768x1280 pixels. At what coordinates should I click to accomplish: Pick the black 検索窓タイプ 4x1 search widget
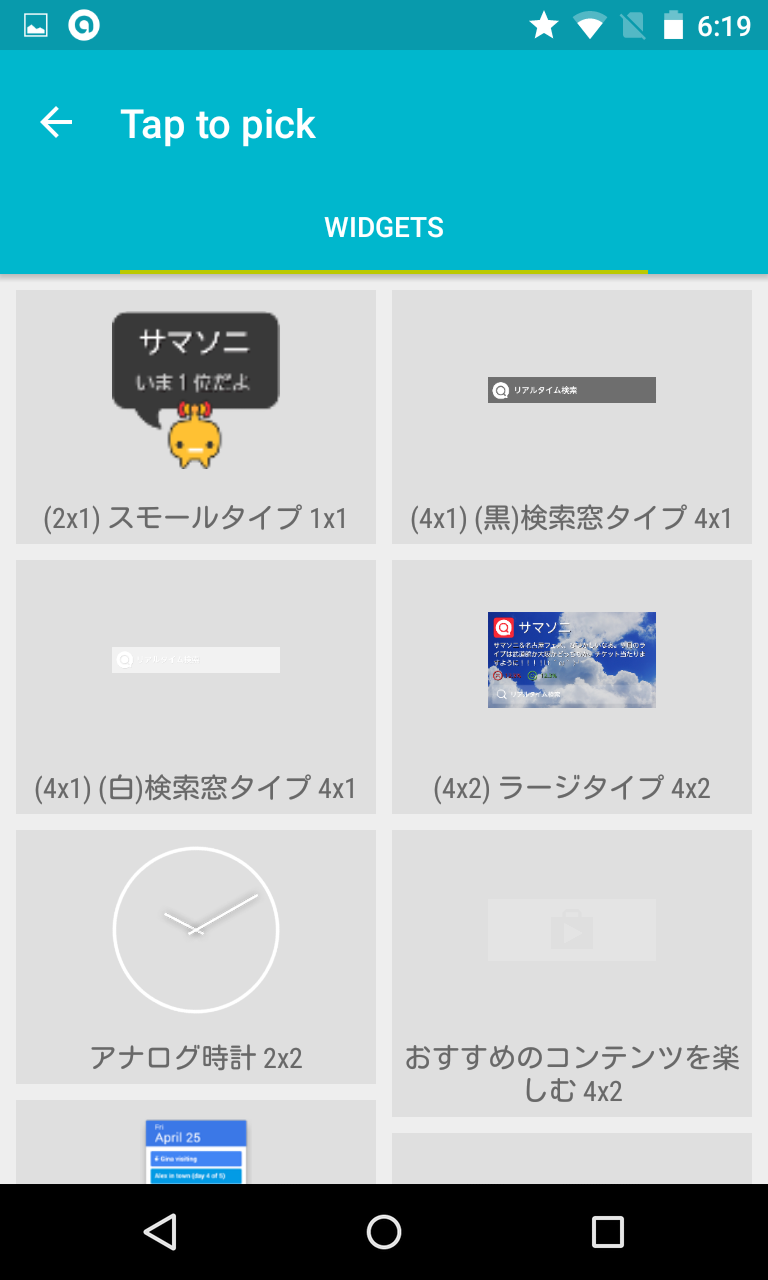click(572, 417)
